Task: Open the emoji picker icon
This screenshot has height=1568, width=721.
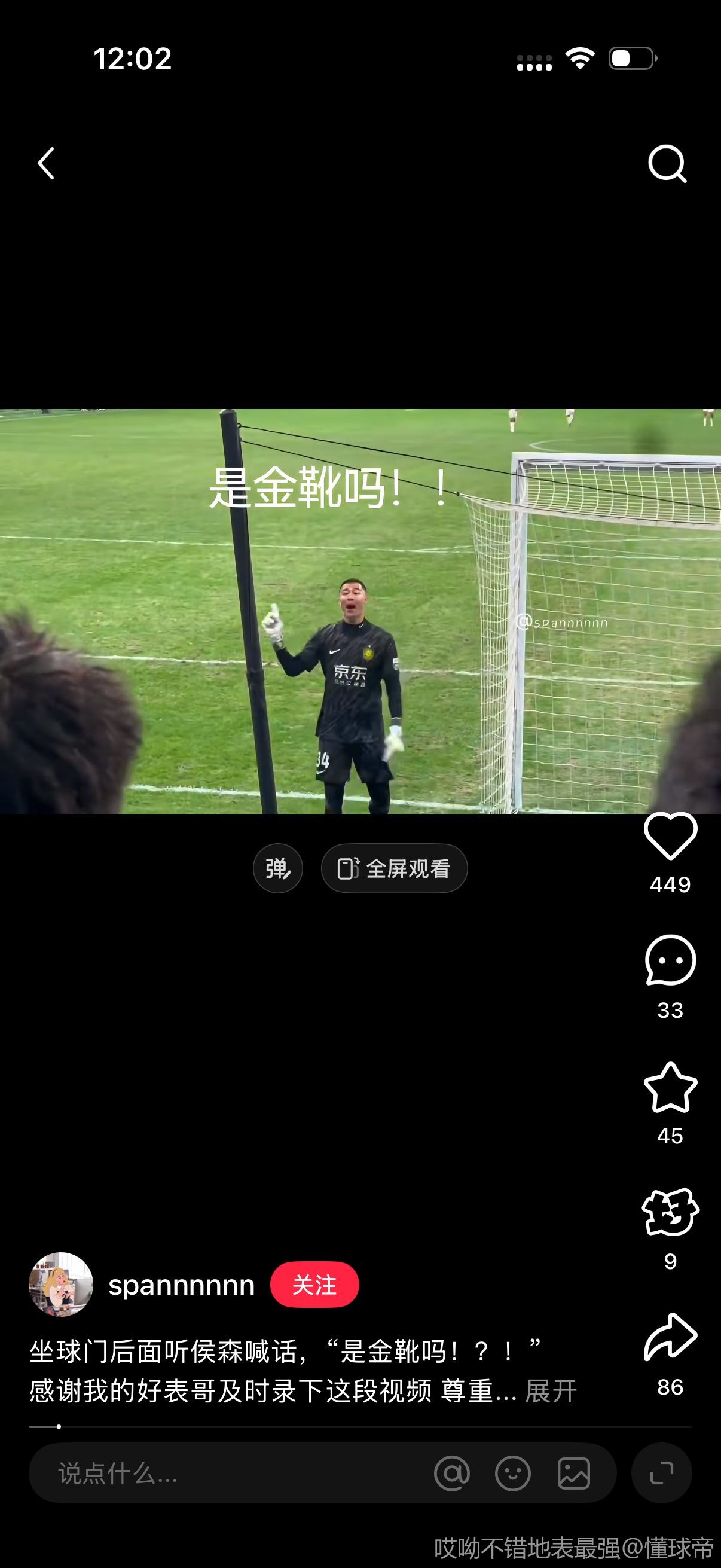Action: (x=513, y=1474)
